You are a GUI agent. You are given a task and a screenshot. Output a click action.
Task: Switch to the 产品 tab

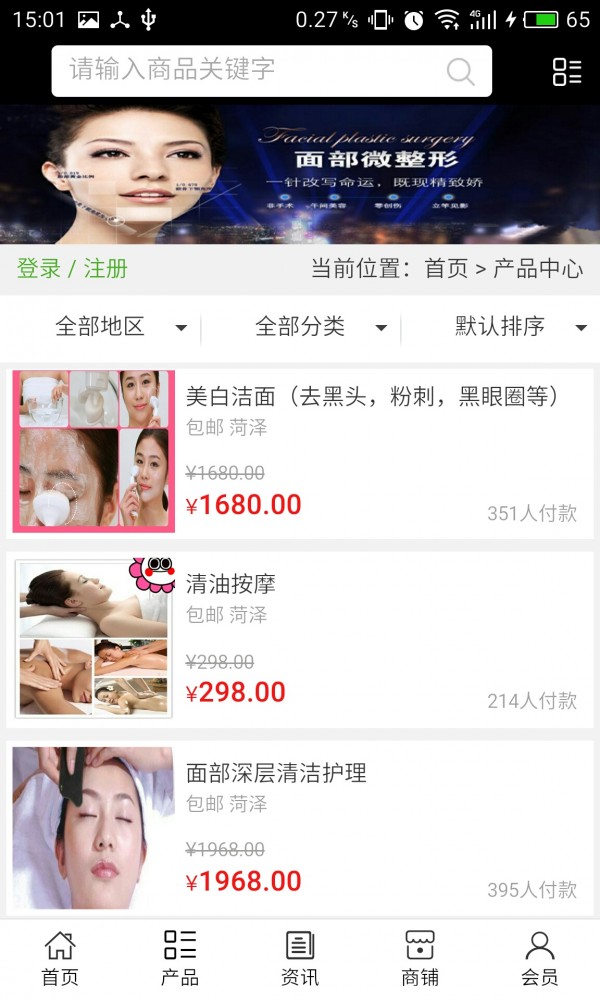point(180,958)
